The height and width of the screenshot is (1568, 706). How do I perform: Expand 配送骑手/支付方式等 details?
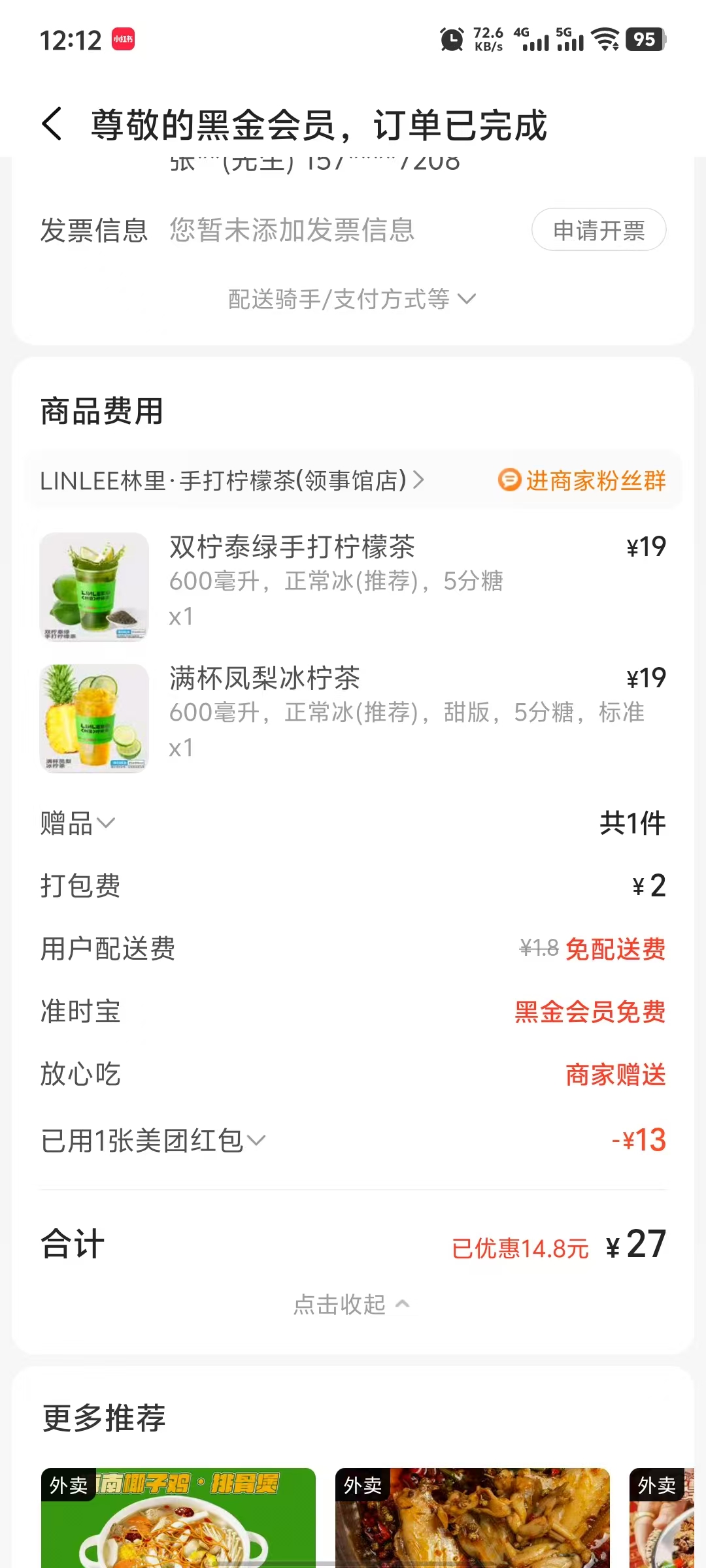[x=352, y=299]
